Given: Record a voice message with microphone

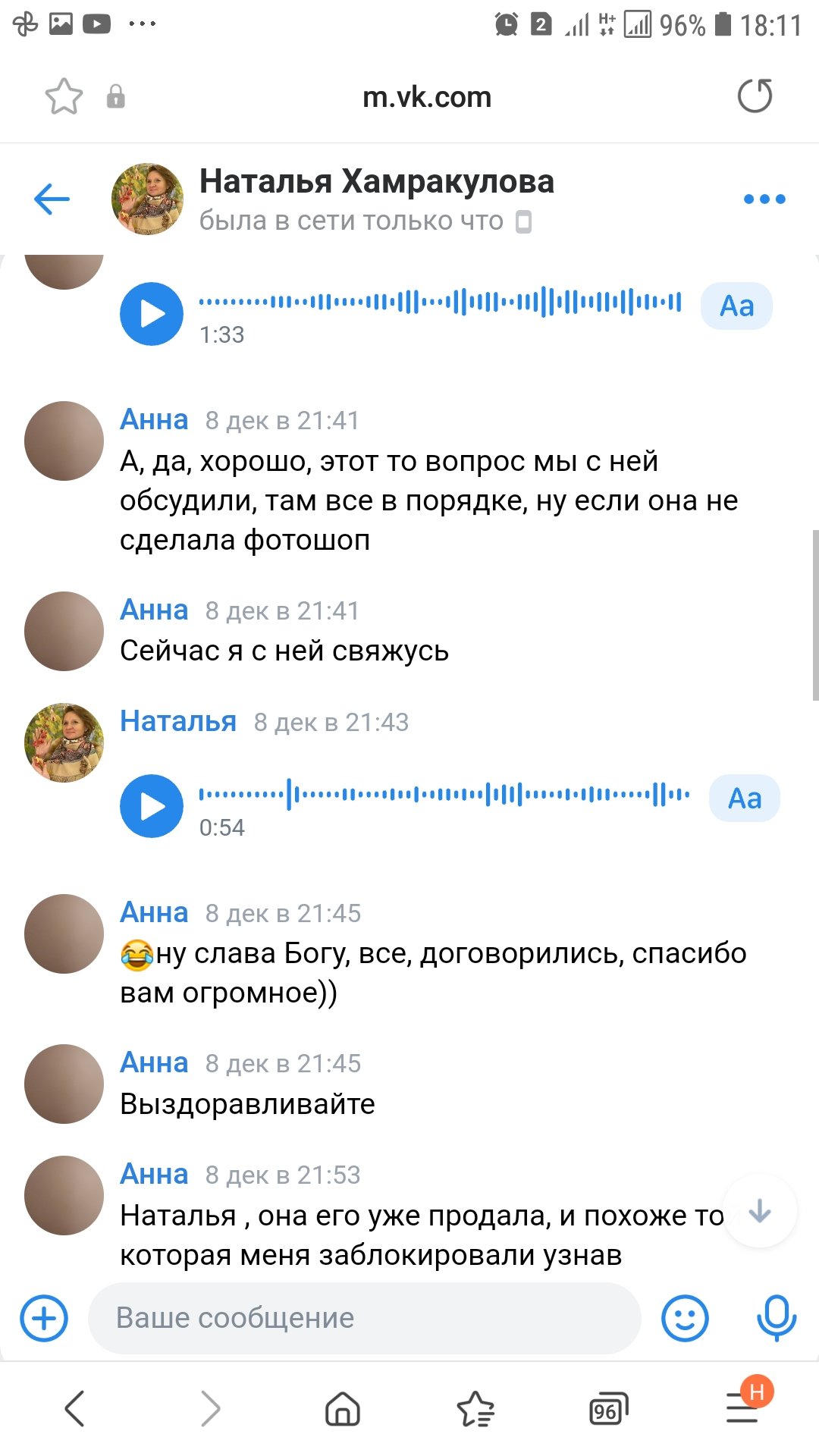Looking at the screenshot, I should coord(777,1318).
